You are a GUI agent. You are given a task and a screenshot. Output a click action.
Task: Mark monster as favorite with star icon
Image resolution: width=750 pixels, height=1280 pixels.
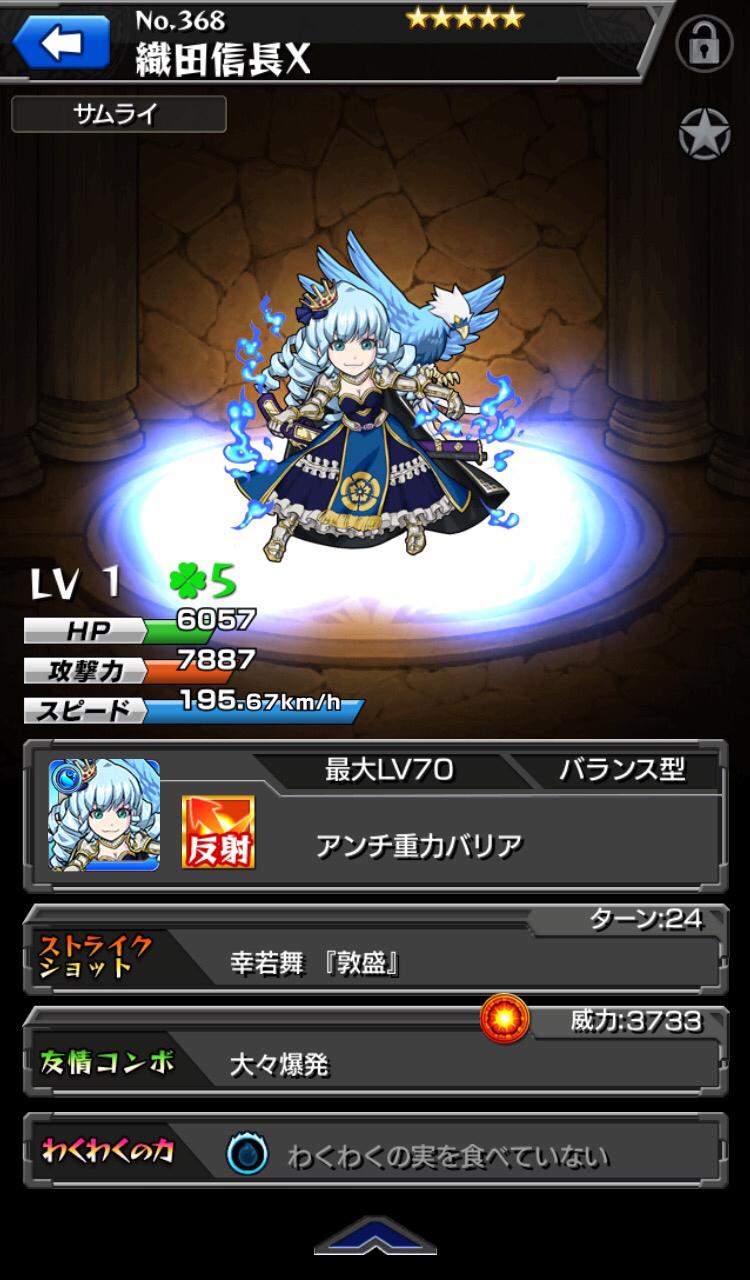click(704, 134)
